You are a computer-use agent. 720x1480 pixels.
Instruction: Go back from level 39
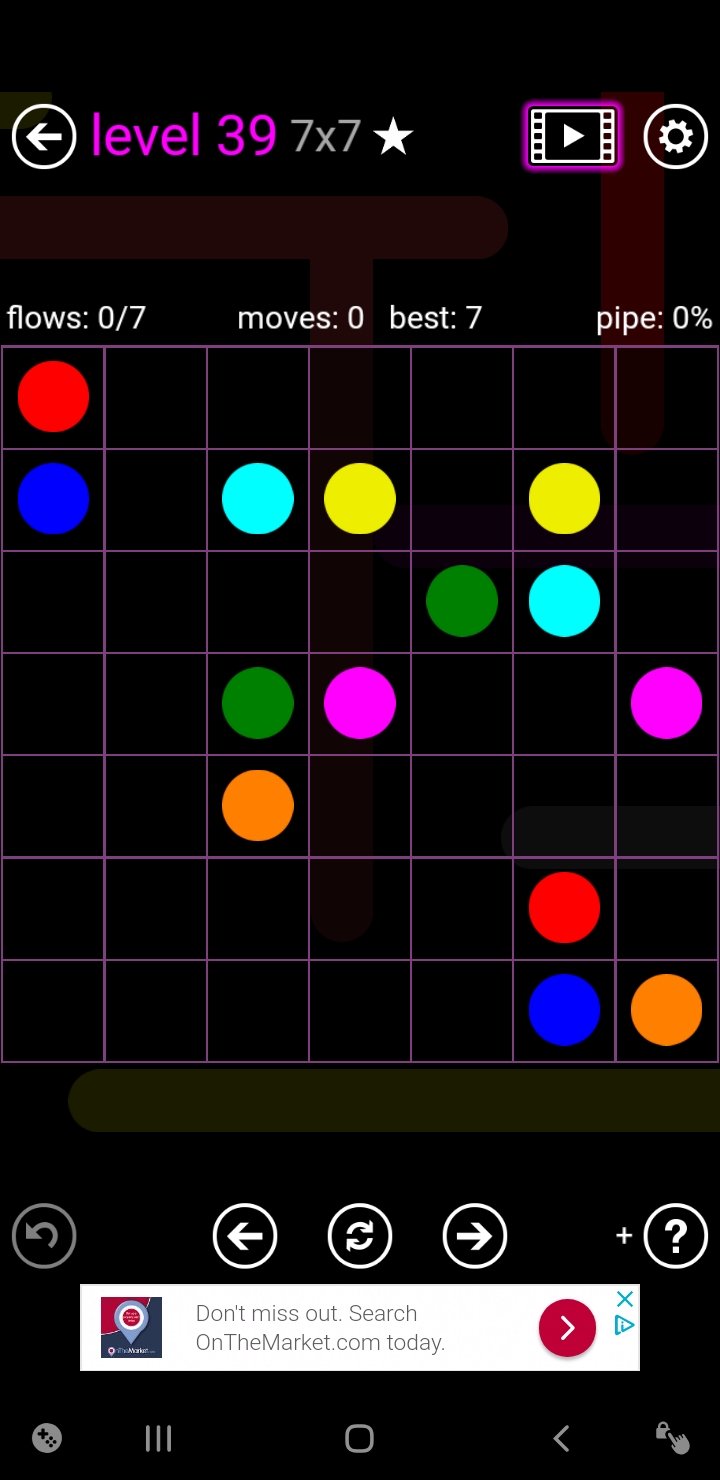tap(44, 136)
